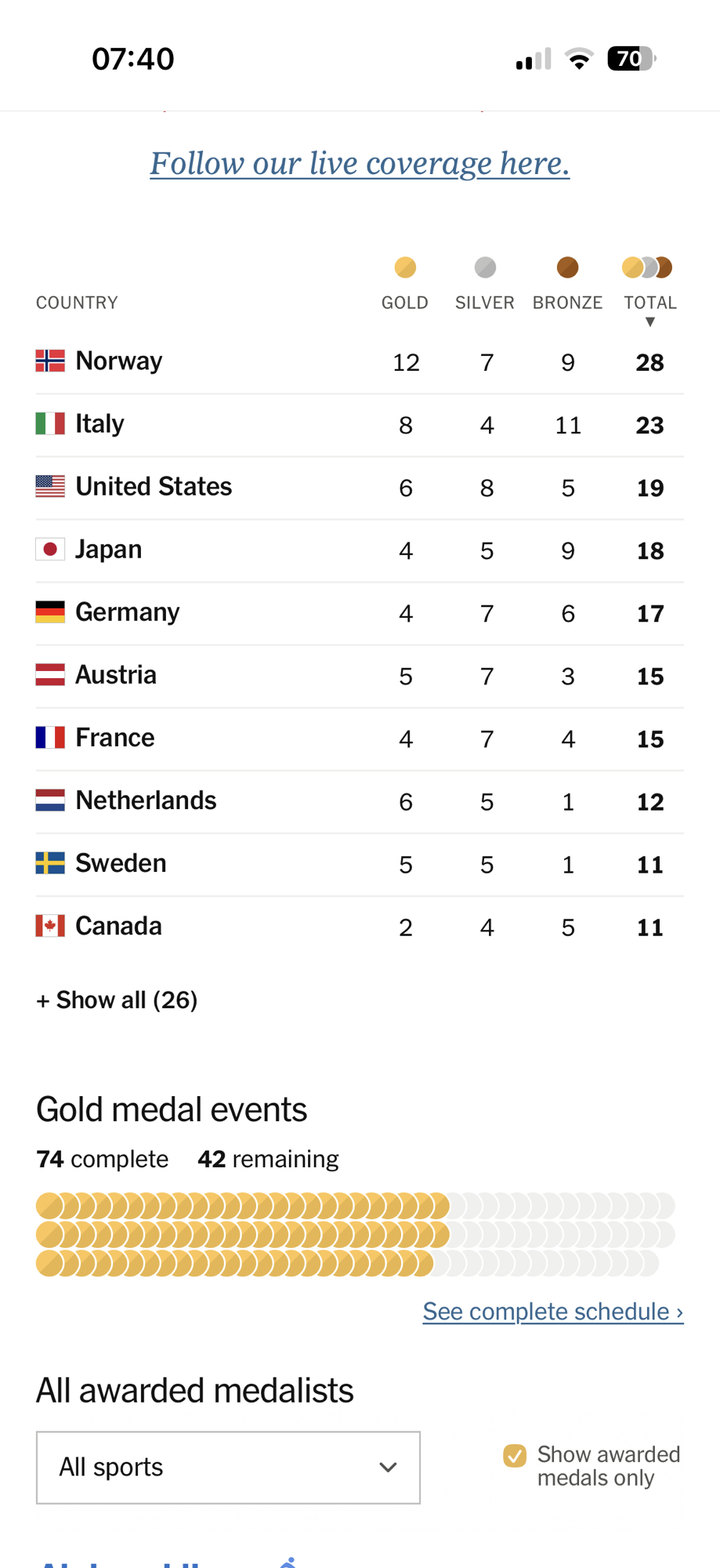Sort the medal table by Gold
Viewport: 720px width, 1568px height.
pos(404,302)
